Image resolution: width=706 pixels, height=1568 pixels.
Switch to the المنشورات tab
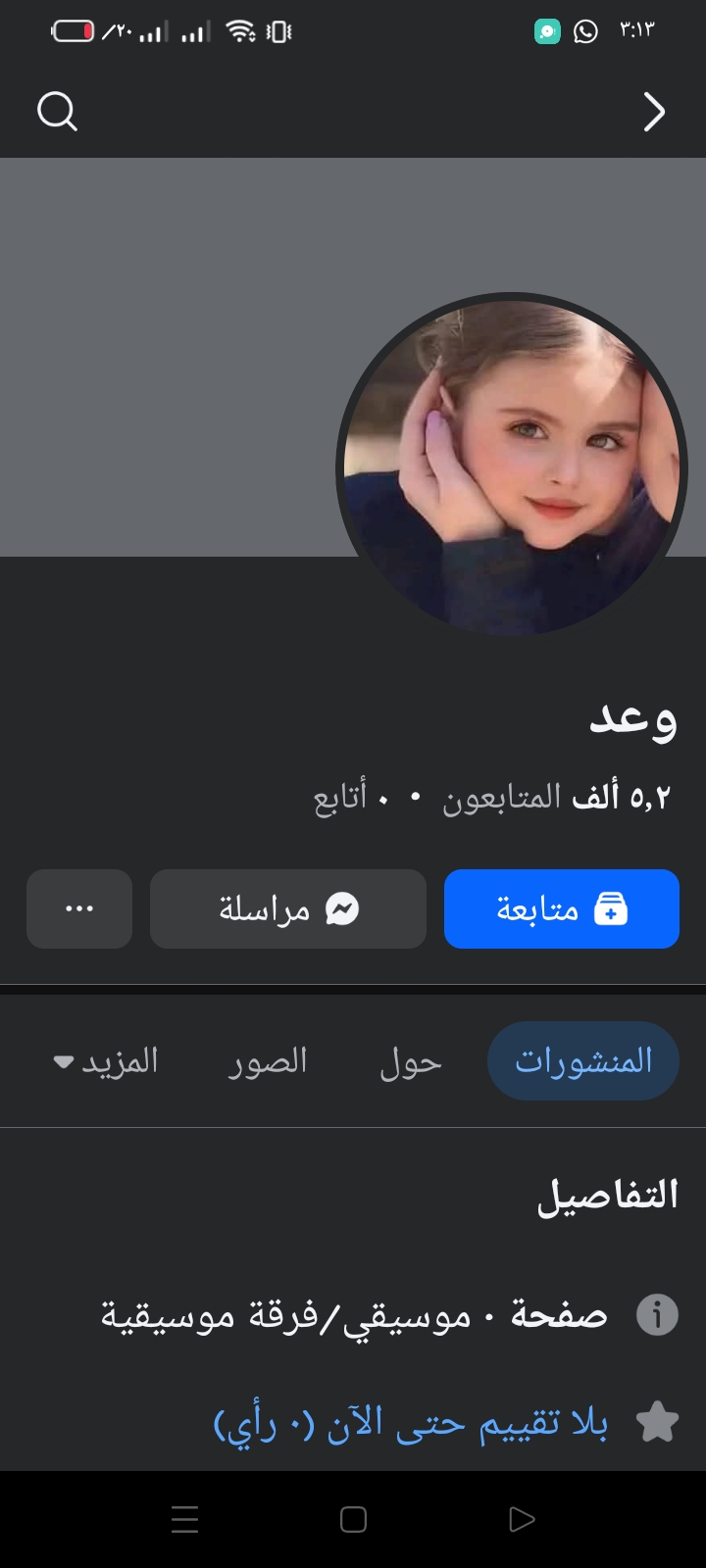tap(583, 1061)
